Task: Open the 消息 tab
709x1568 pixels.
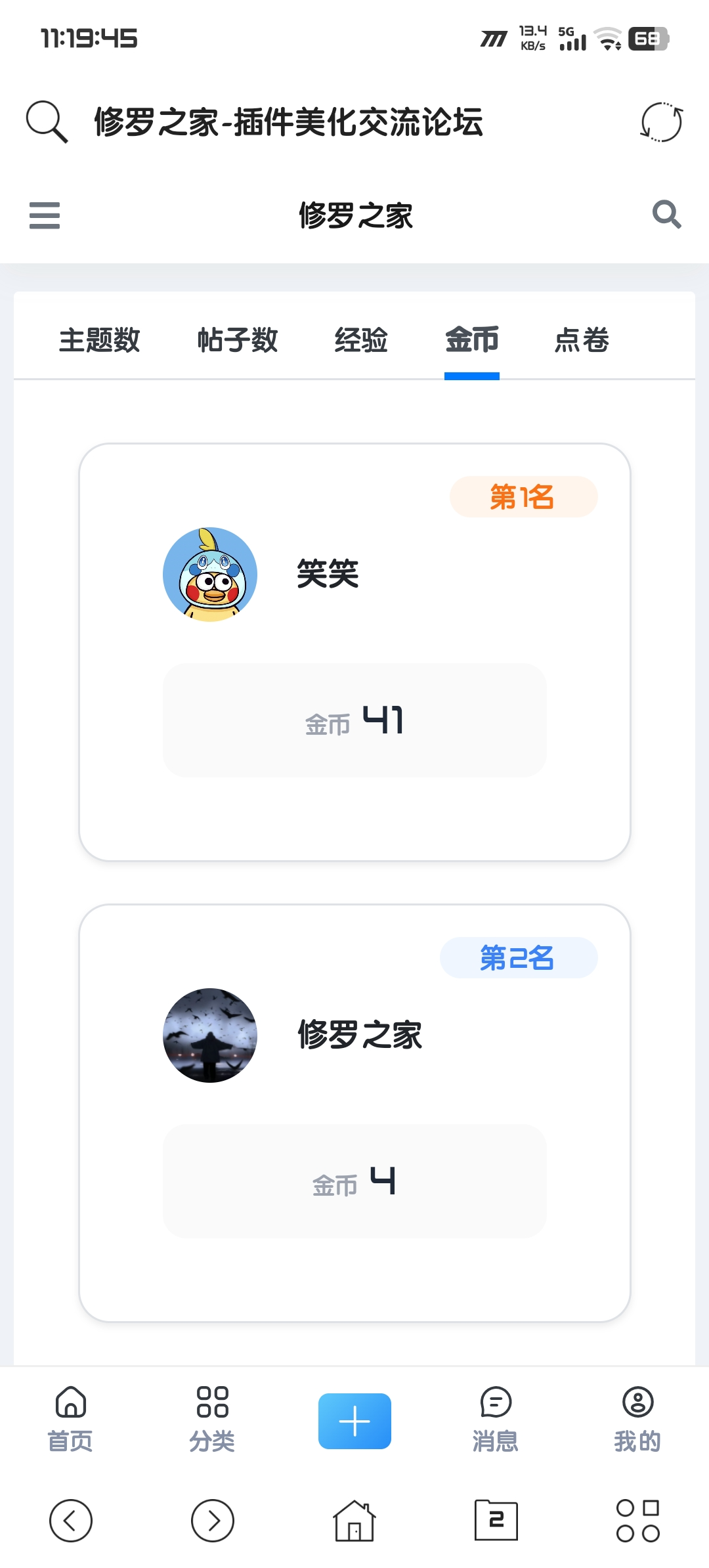Action: click(496, 1420)
